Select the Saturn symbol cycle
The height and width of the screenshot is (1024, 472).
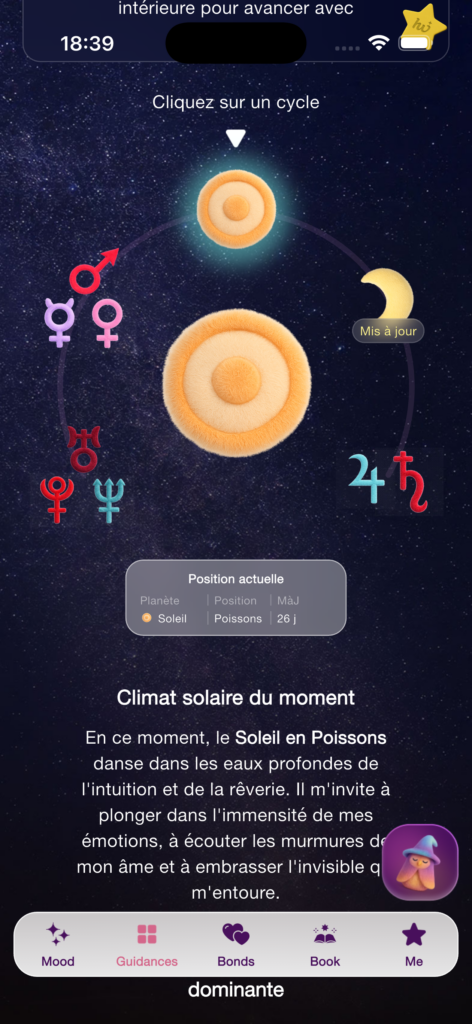click(x=411, y=481)
